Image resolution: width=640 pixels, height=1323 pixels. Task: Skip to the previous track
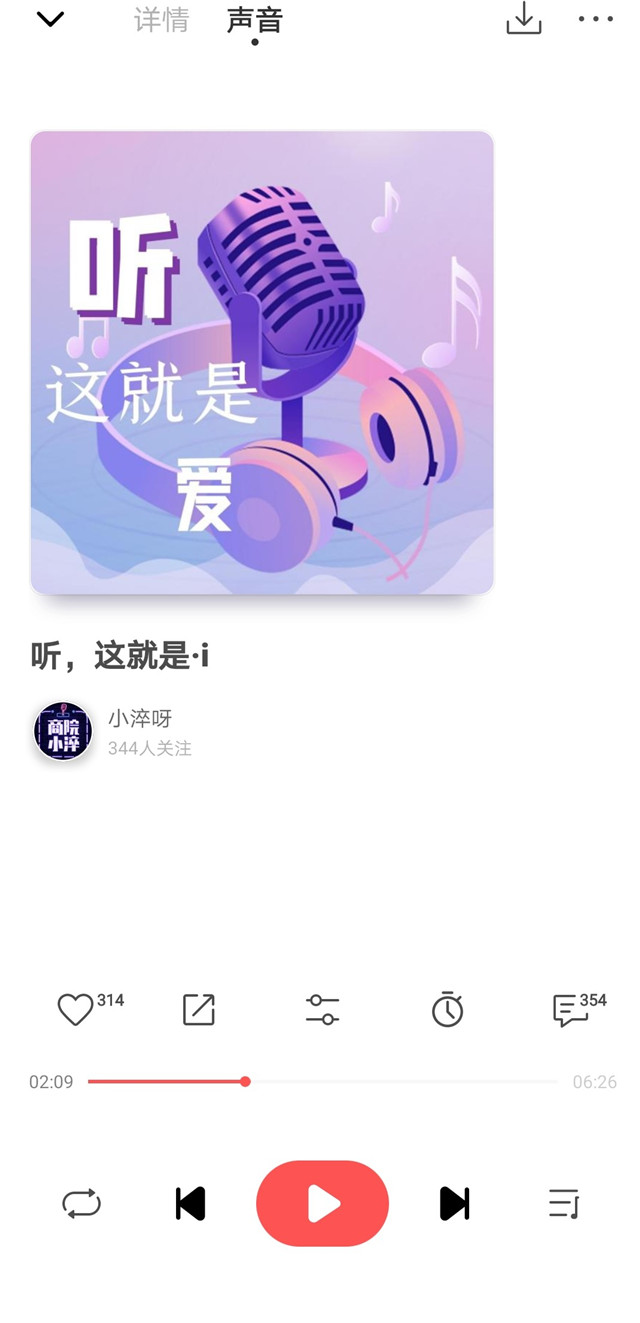pos(190,1203)
